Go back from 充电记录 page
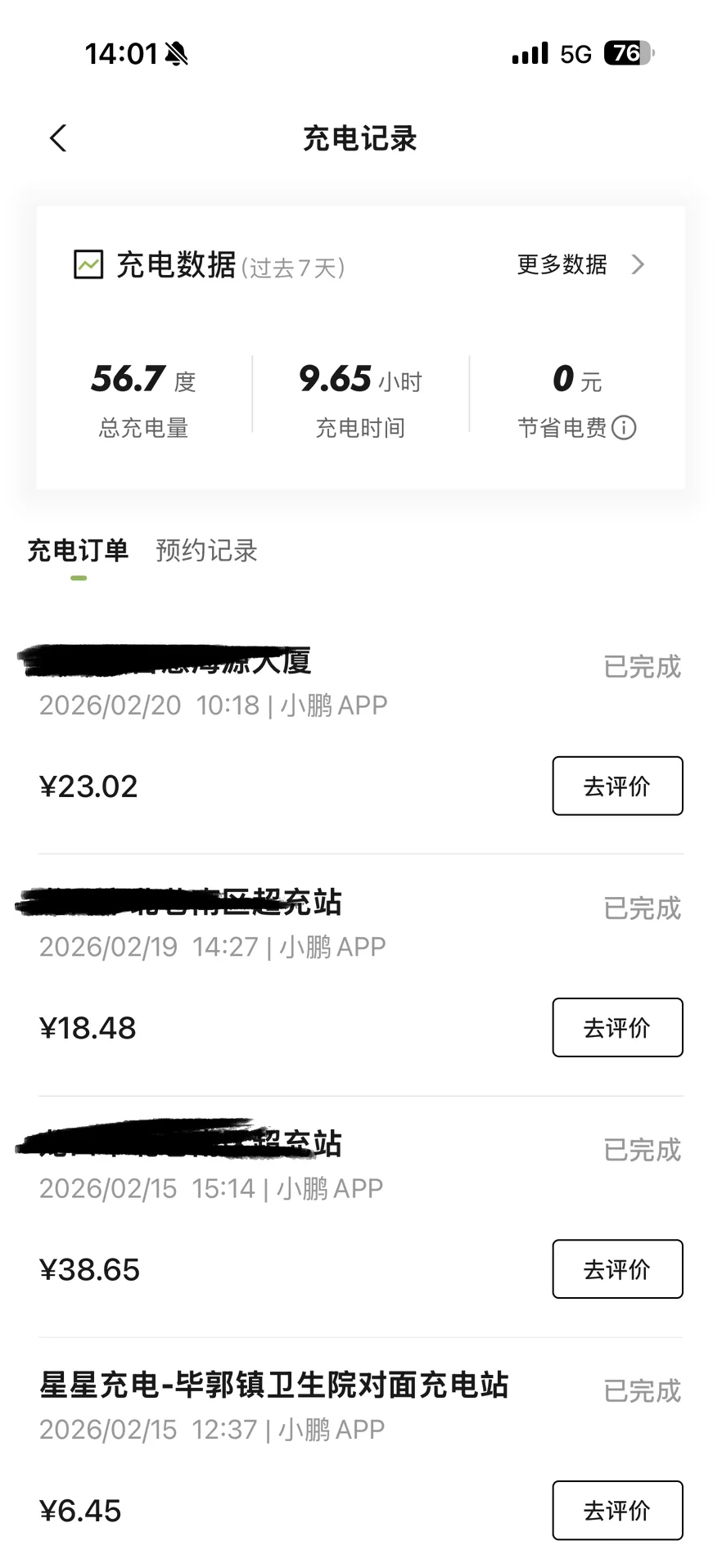 [58, 138]
